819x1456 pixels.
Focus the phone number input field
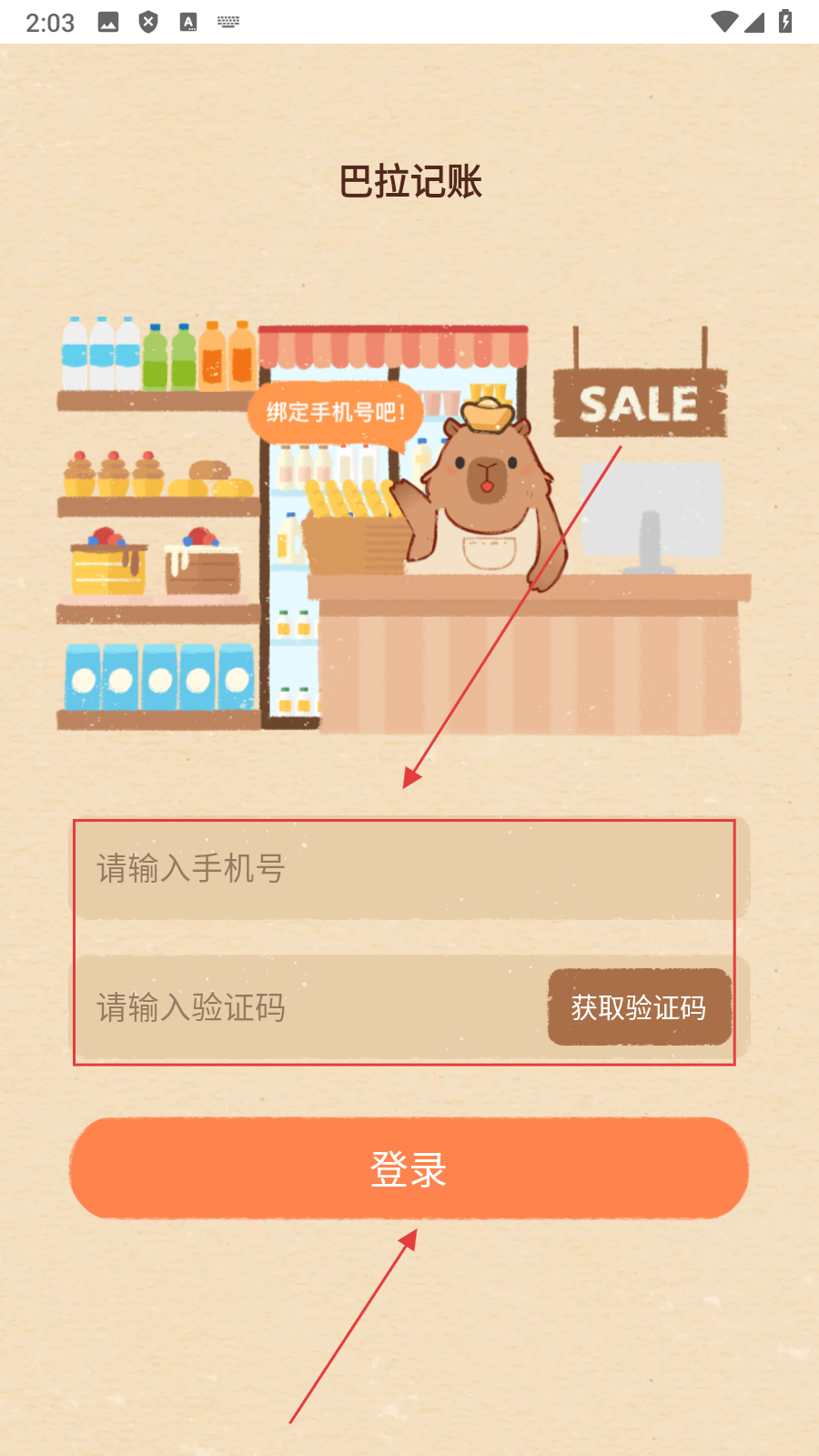point(409,869)
